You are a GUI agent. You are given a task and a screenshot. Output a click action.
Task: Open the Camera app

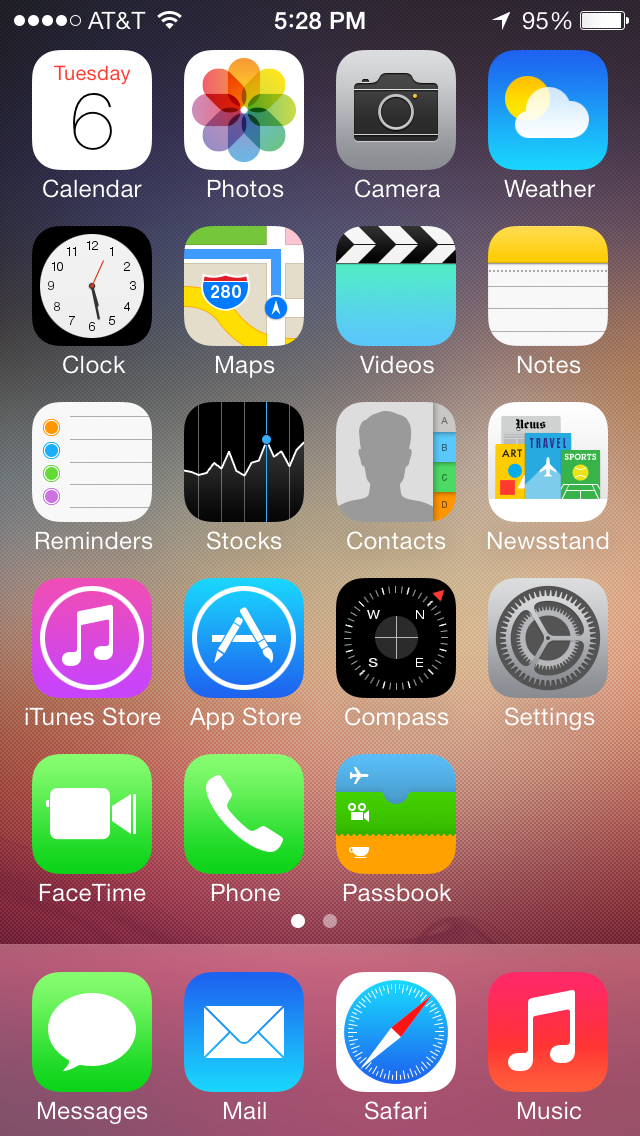(x=396, y=110)
